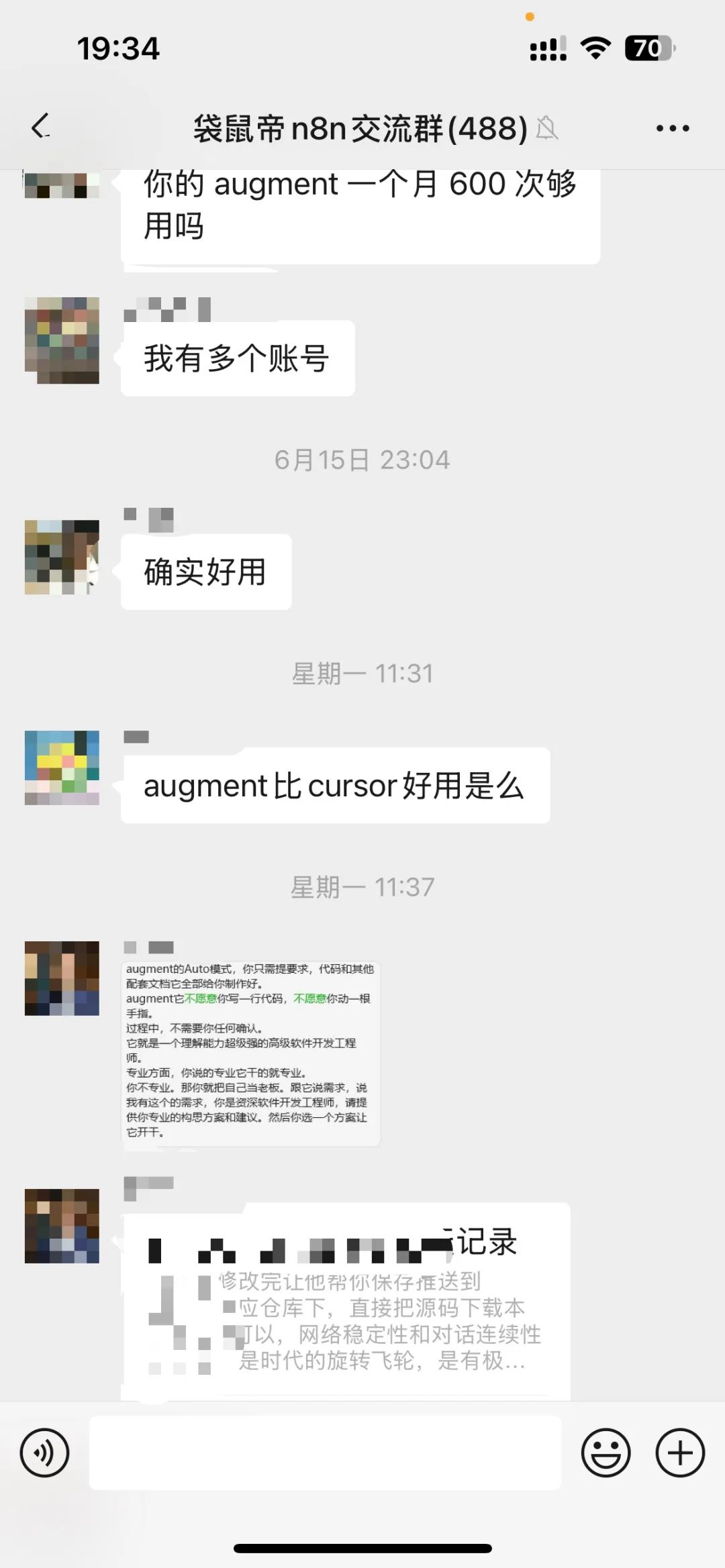
Task: Open the emoji sticker panel
Action: 606,1453
